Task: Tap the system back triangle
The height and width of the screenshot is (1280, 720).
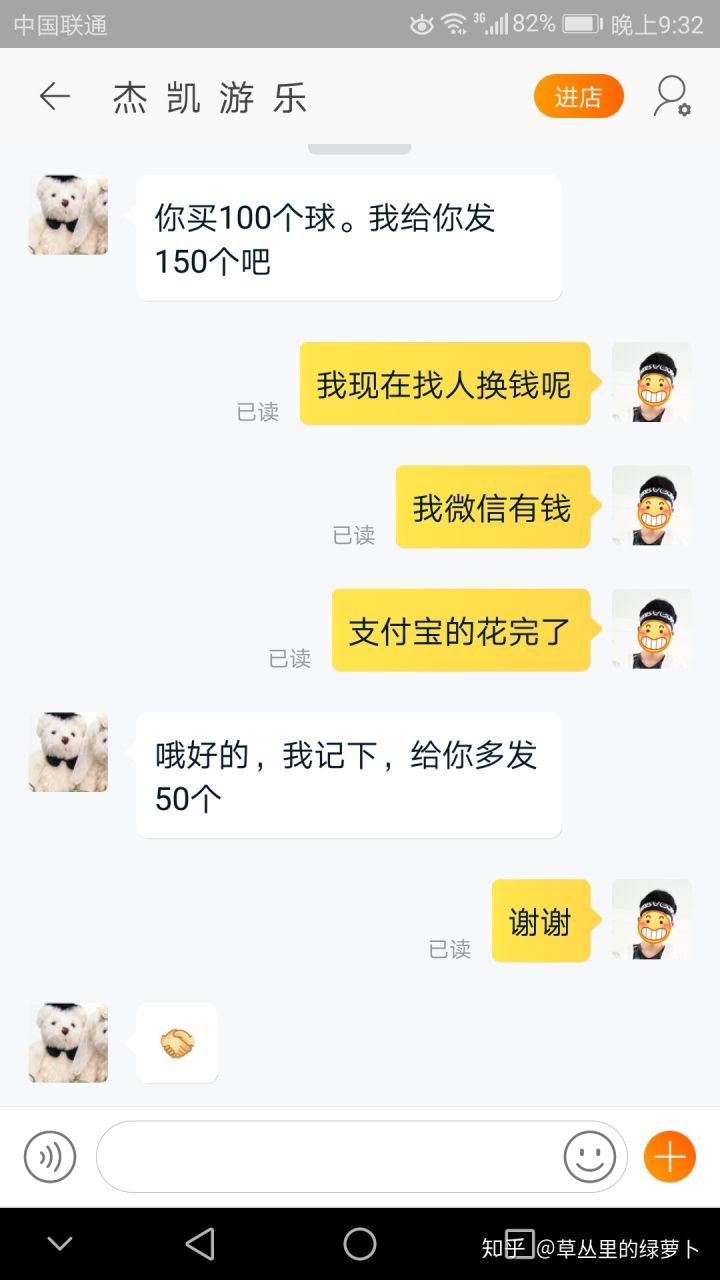Action: pos(200,1244)
